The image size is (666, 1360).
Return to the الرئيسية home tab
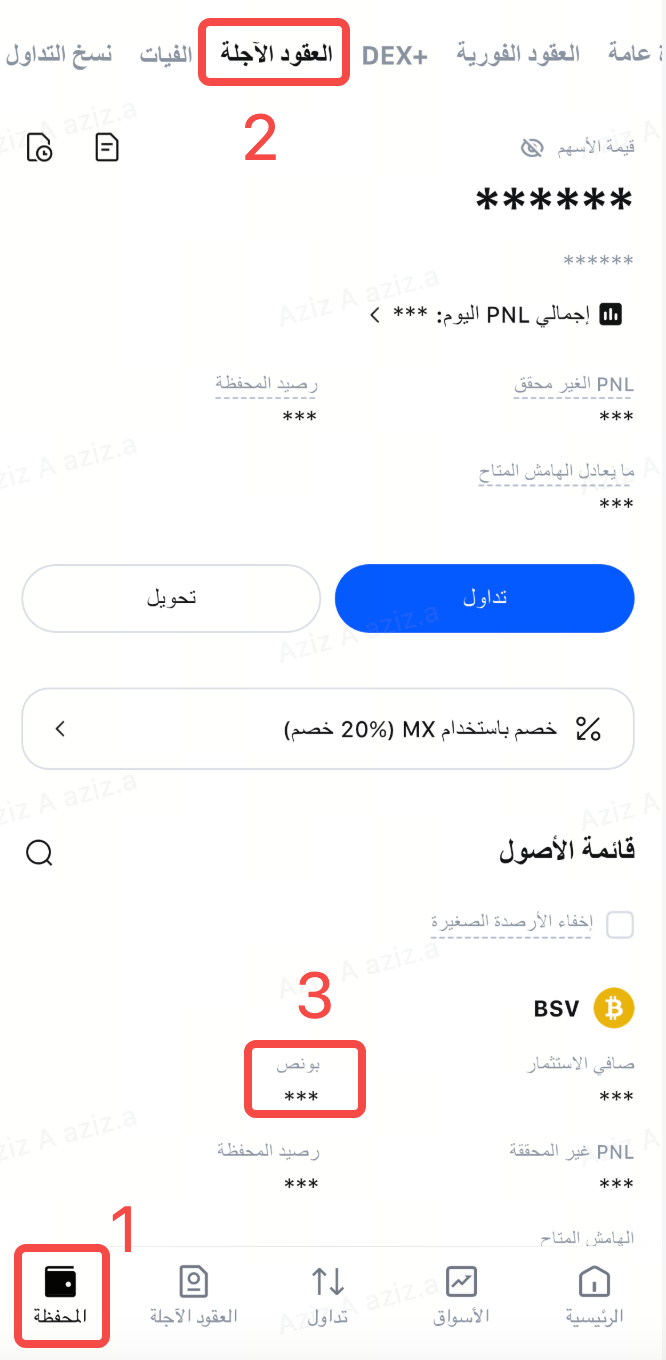[595, 1295]
